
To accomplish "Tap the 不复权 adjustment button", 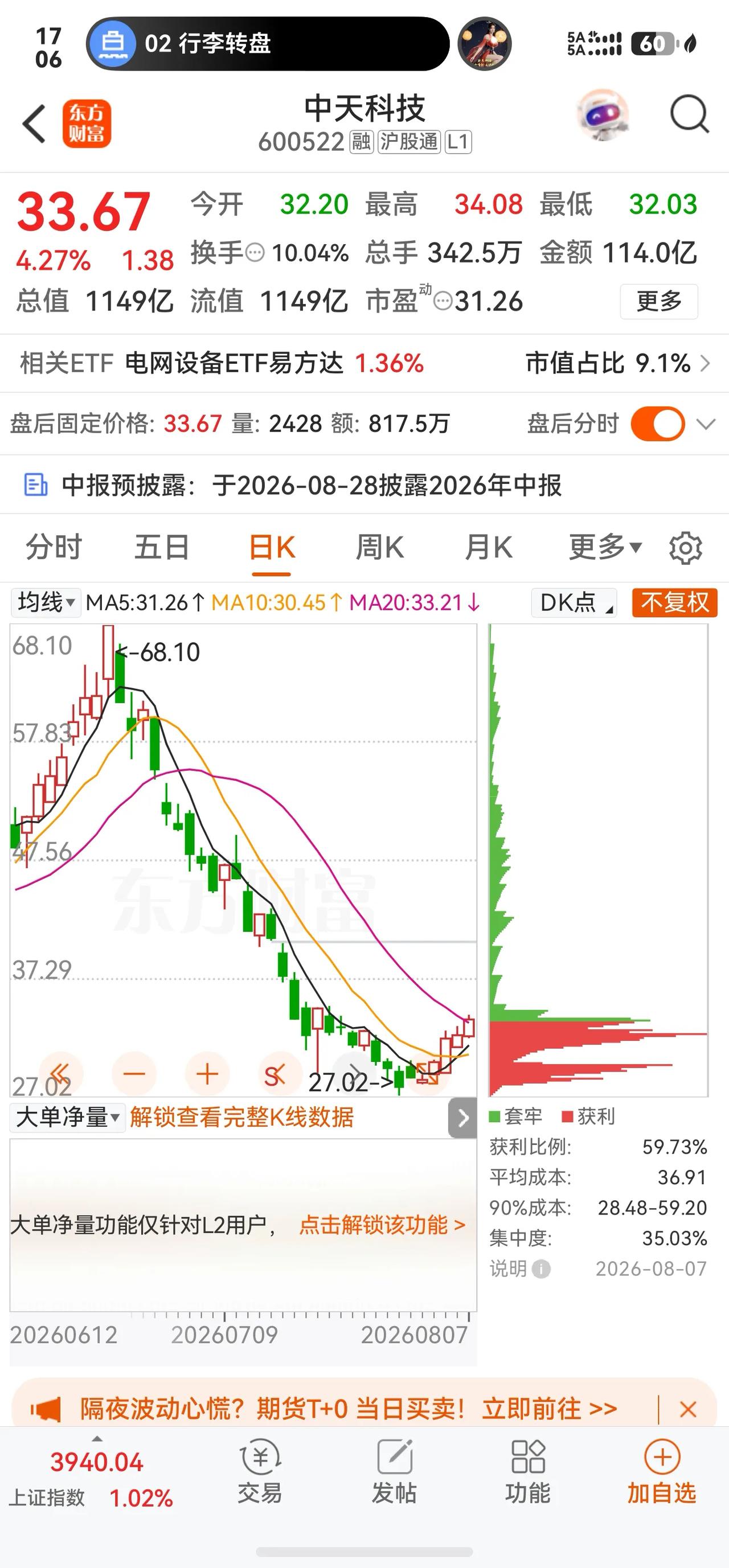I will tap(675, 602).
